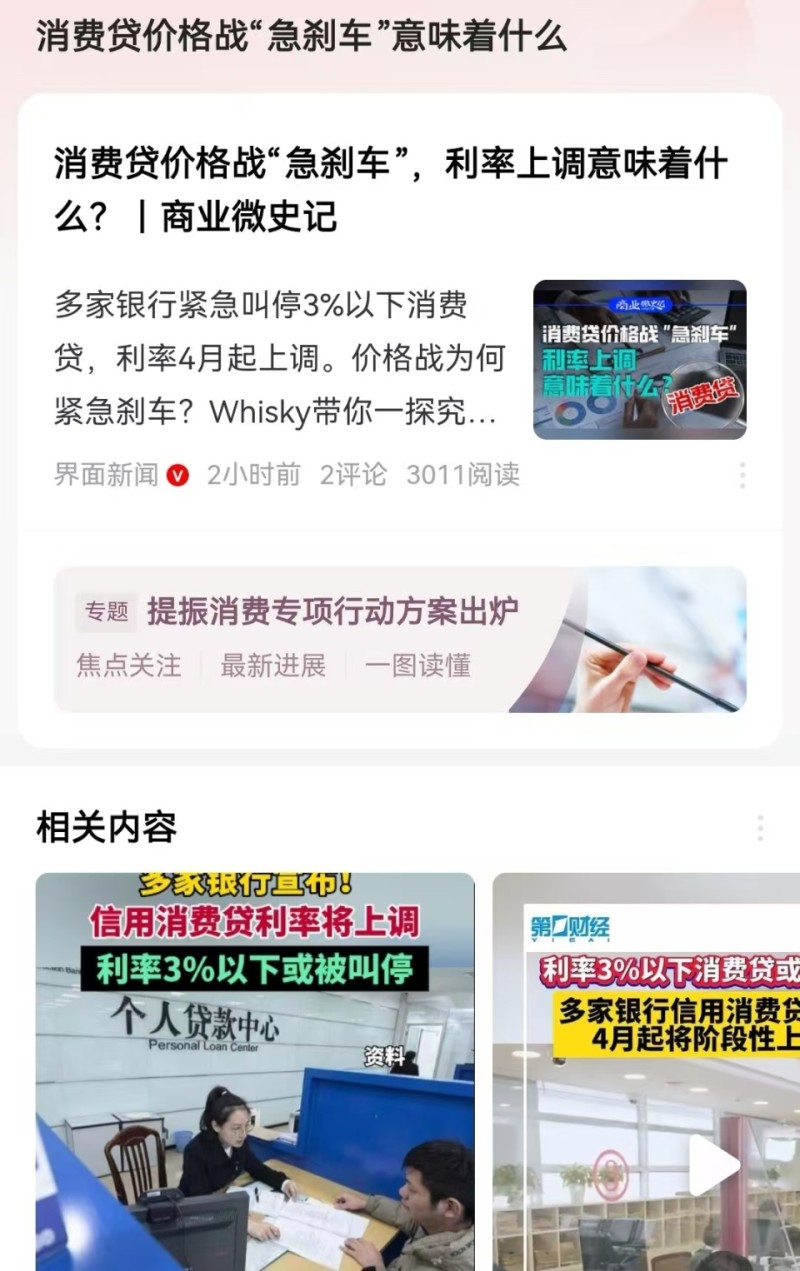Viewport: 800px width, 1271px height.
Task: Open the more options for 相关内容
Action: coord(760,828)
